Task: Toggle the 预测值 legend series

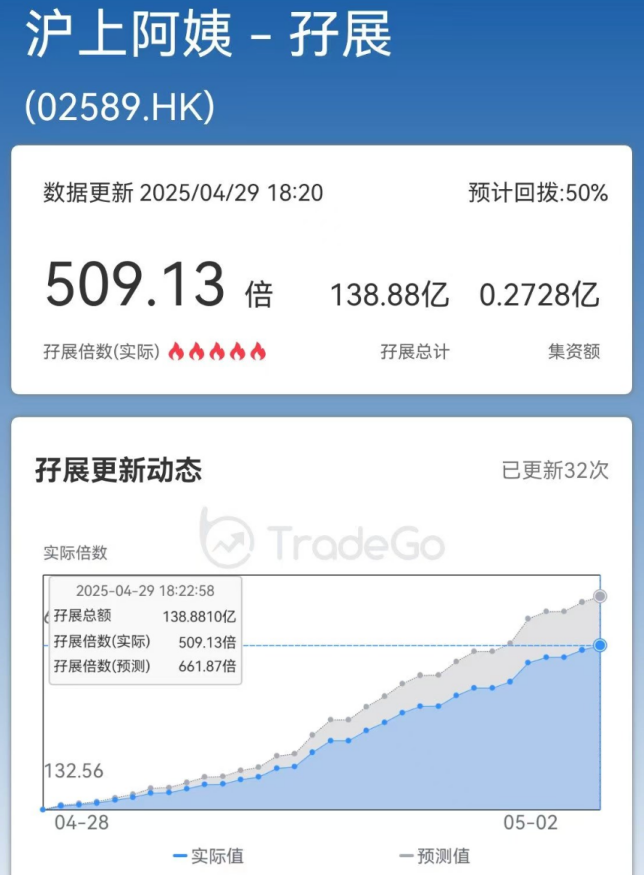Action: click(434, 856)
